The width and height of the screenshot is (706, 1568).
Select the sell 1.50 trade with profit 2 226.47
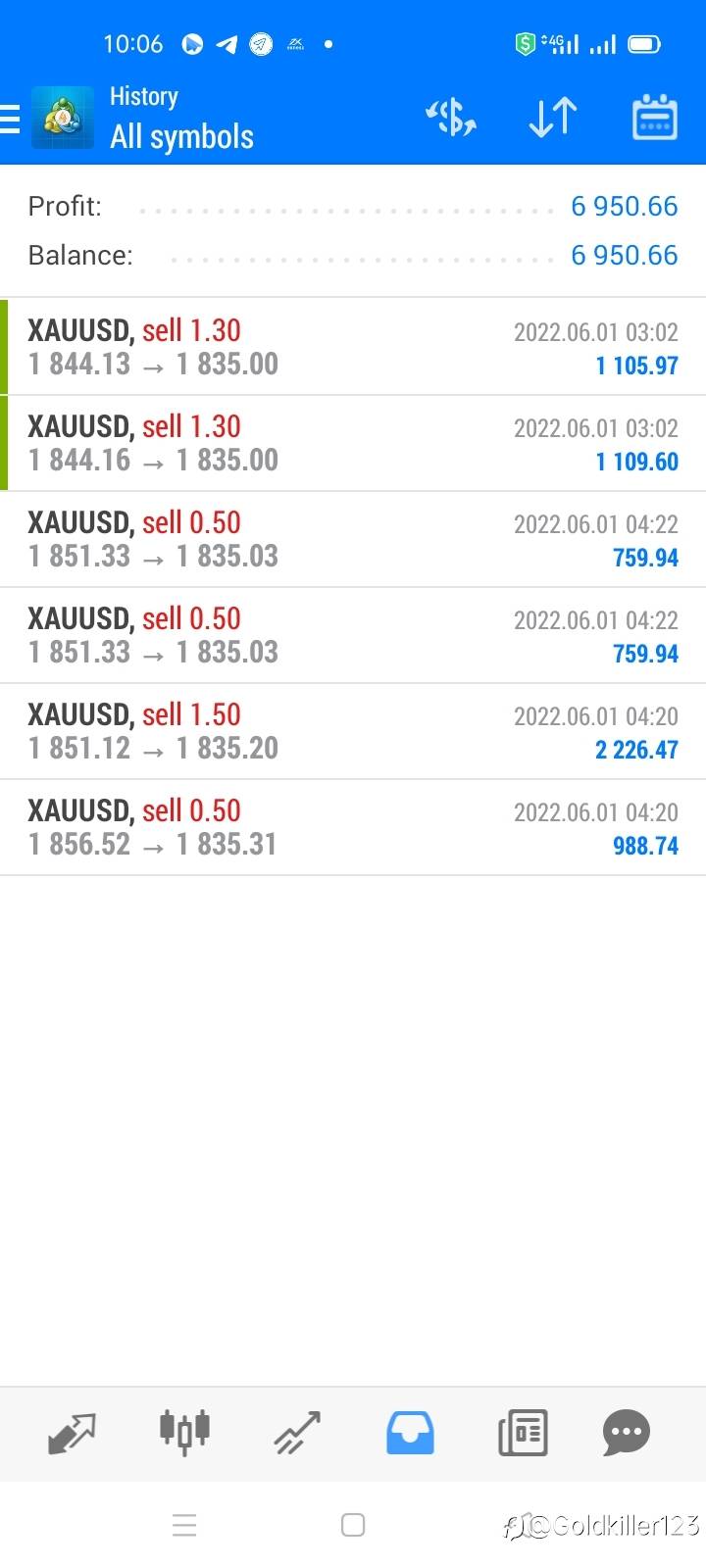tap(353, 731)
